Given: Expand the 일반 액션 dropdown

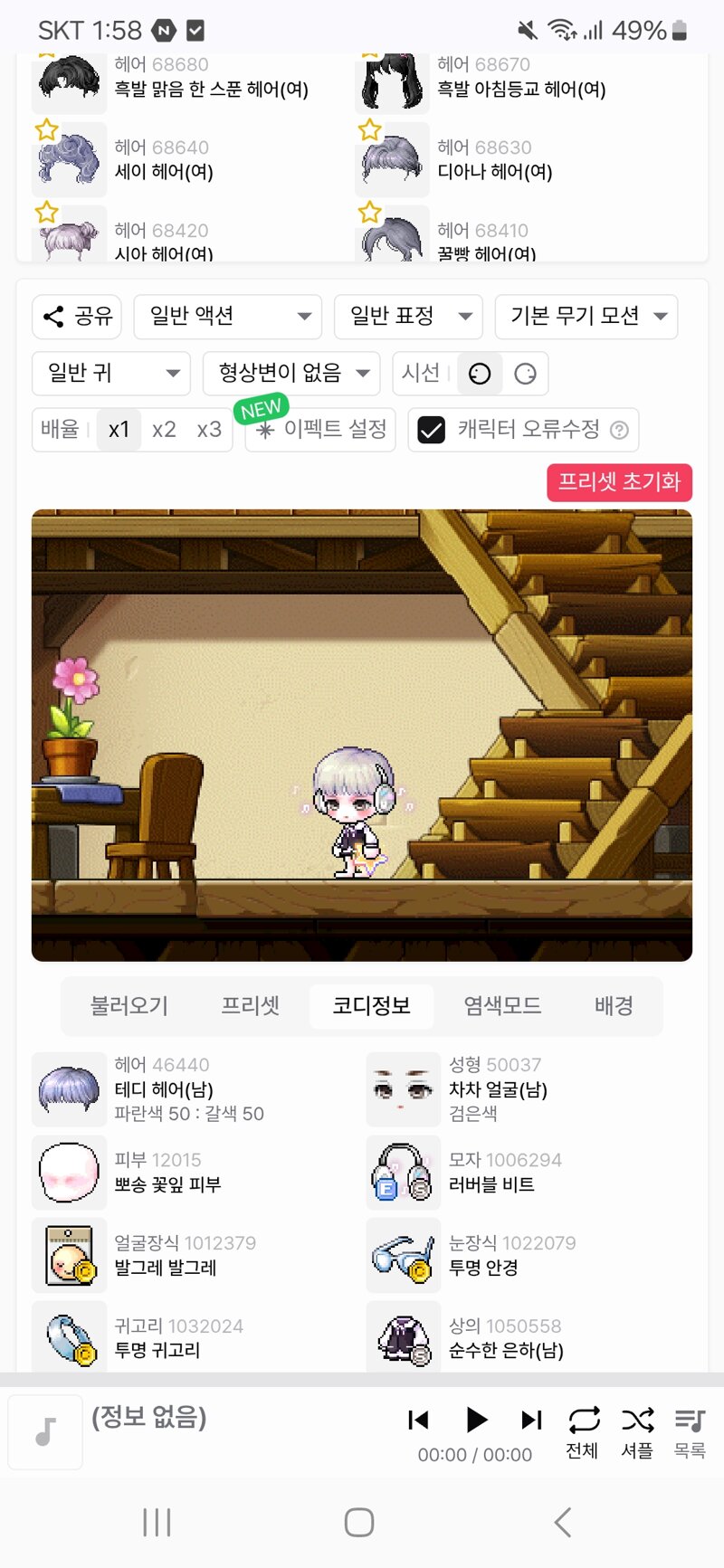Looking at the screenshot, I should [228, 317].
